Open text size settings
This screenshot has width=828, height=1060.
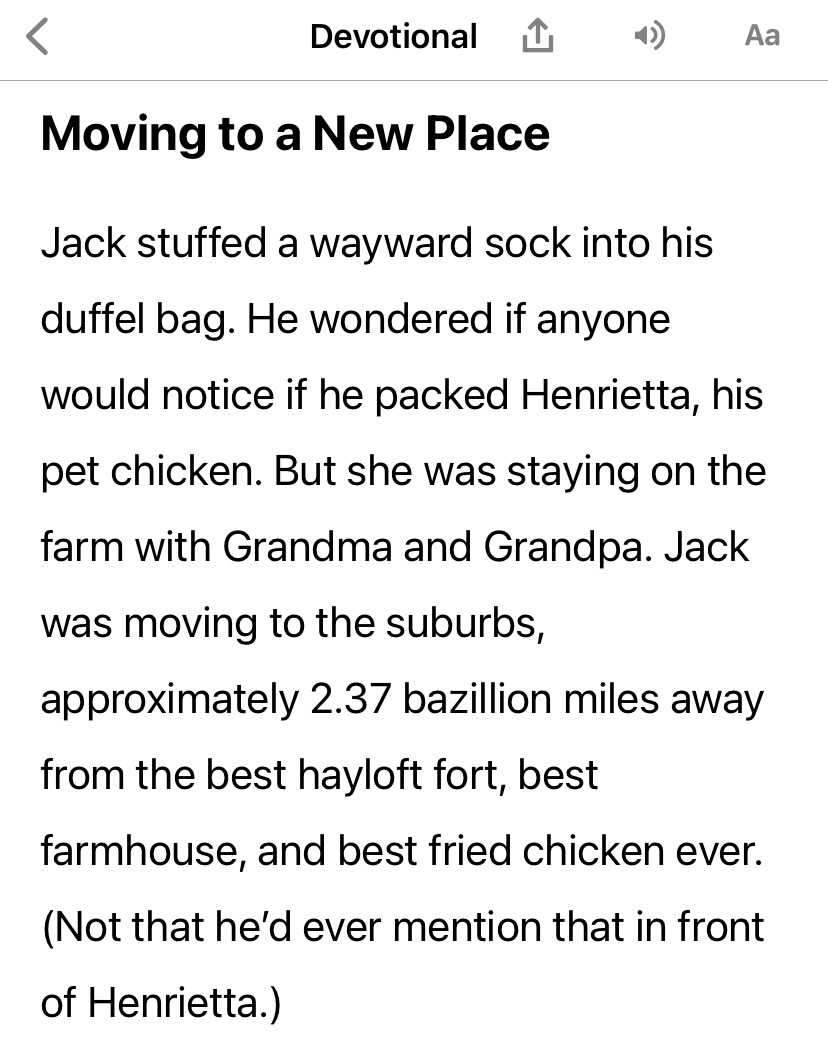(x=762, y=37)
